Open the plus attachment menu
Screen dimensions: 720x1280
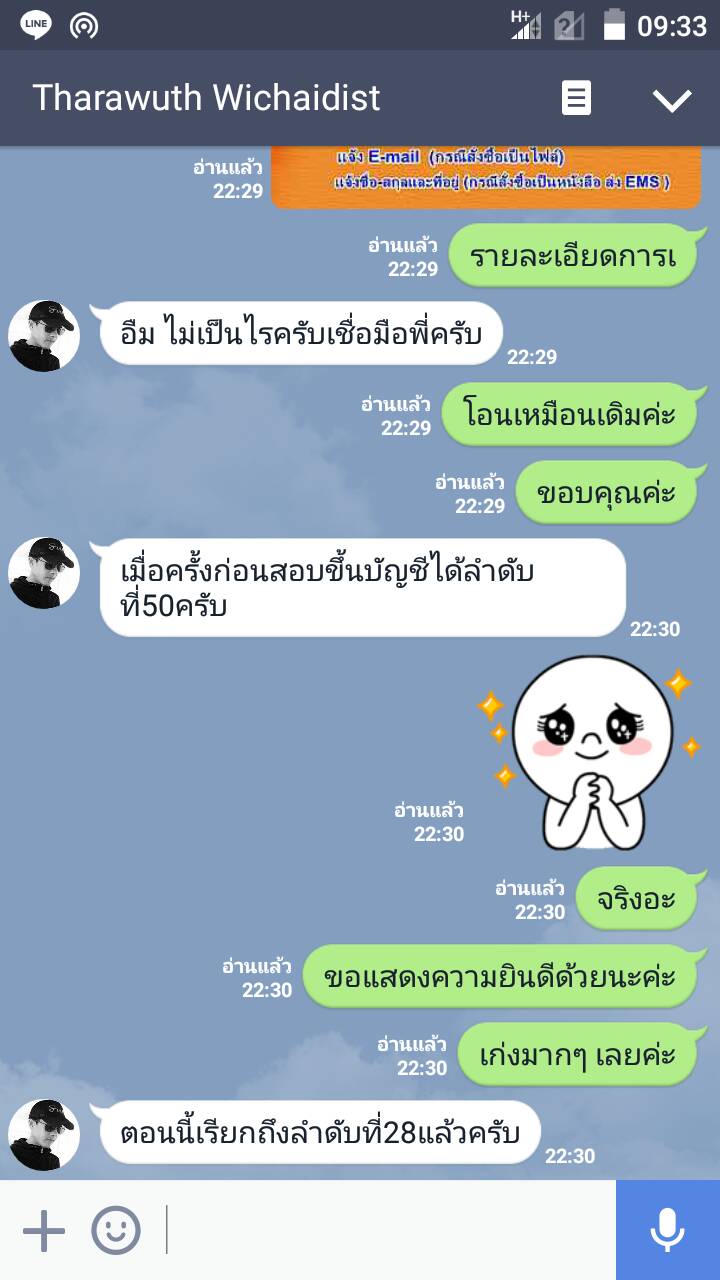43,1230
